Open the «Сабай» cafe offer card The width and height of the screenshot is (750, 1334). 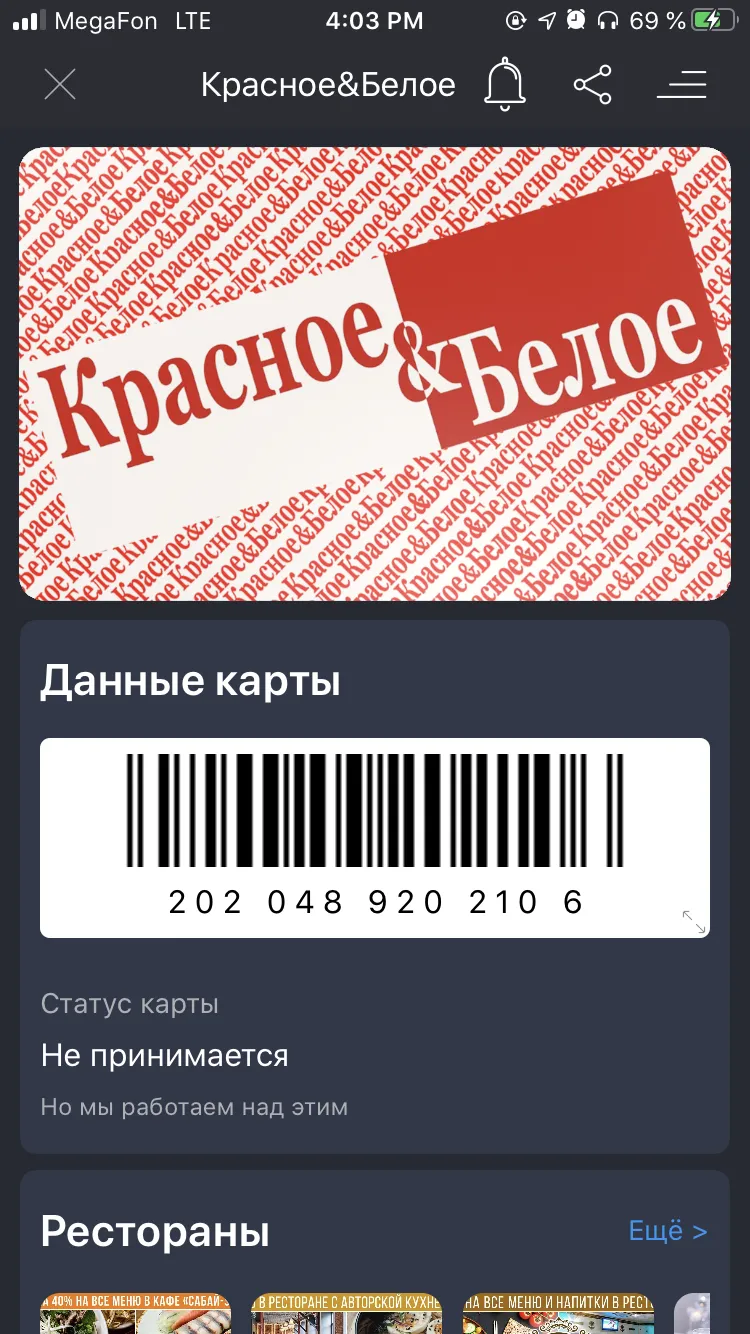(135, 1313)
